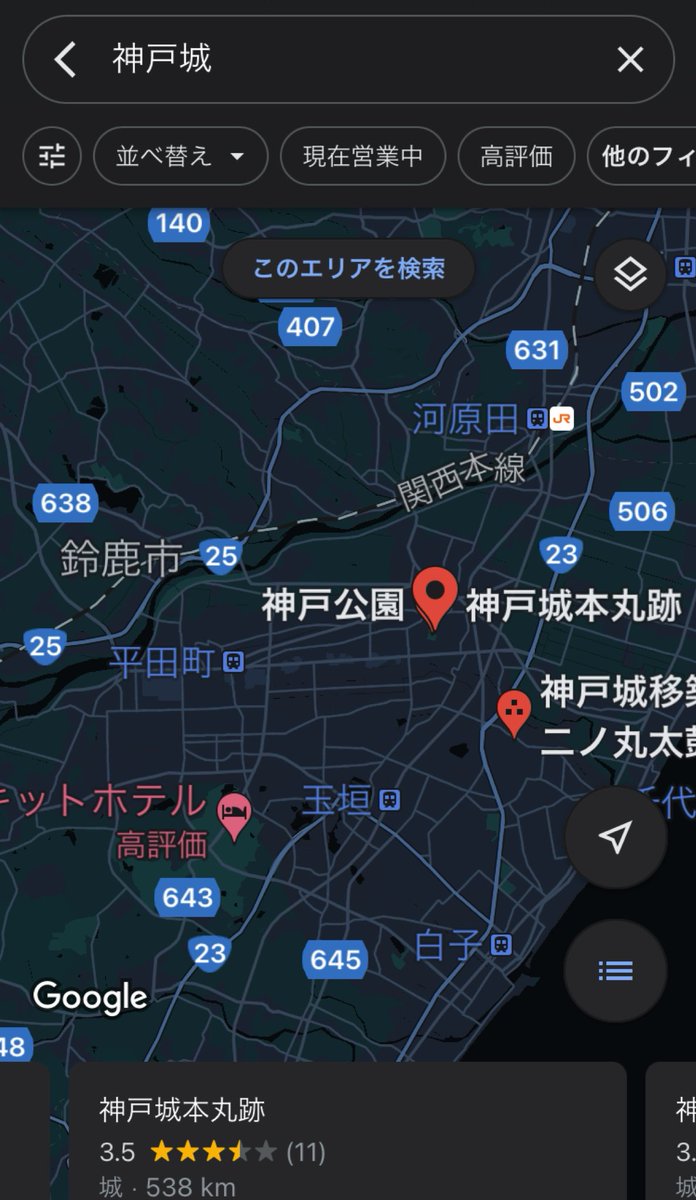This screenshot has width=696, height=1200.
Task: Select the 河原田 station marker
Action: click(x=538, y=419)
